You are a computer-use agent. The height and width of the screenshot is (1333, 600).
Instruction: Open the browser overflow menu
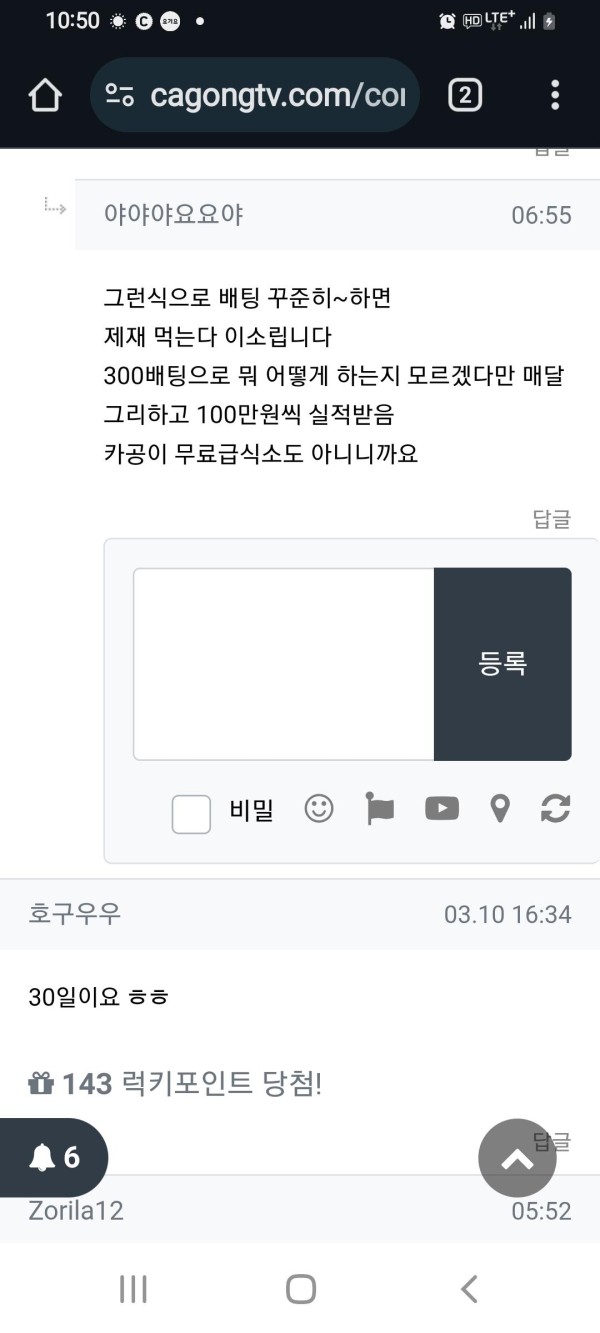click(x=555, y=96)
